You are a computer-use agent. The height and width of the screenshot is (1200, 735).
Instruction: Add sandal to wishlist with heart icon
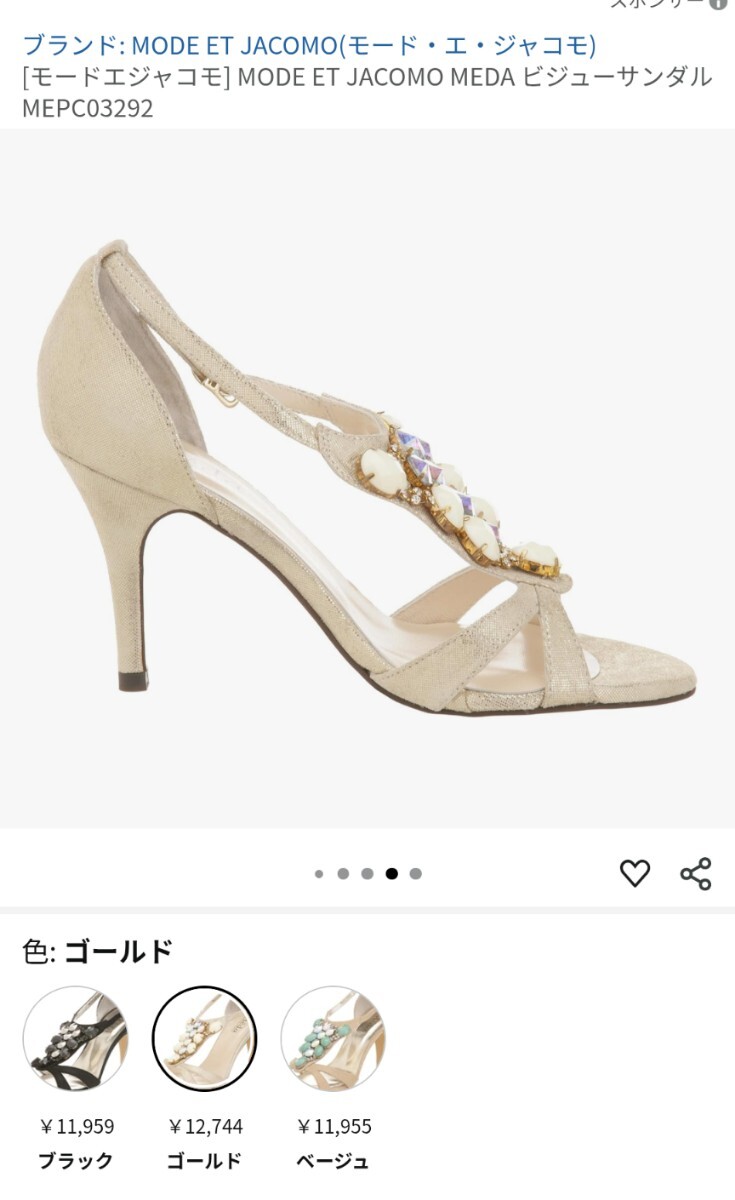[635, 873]
